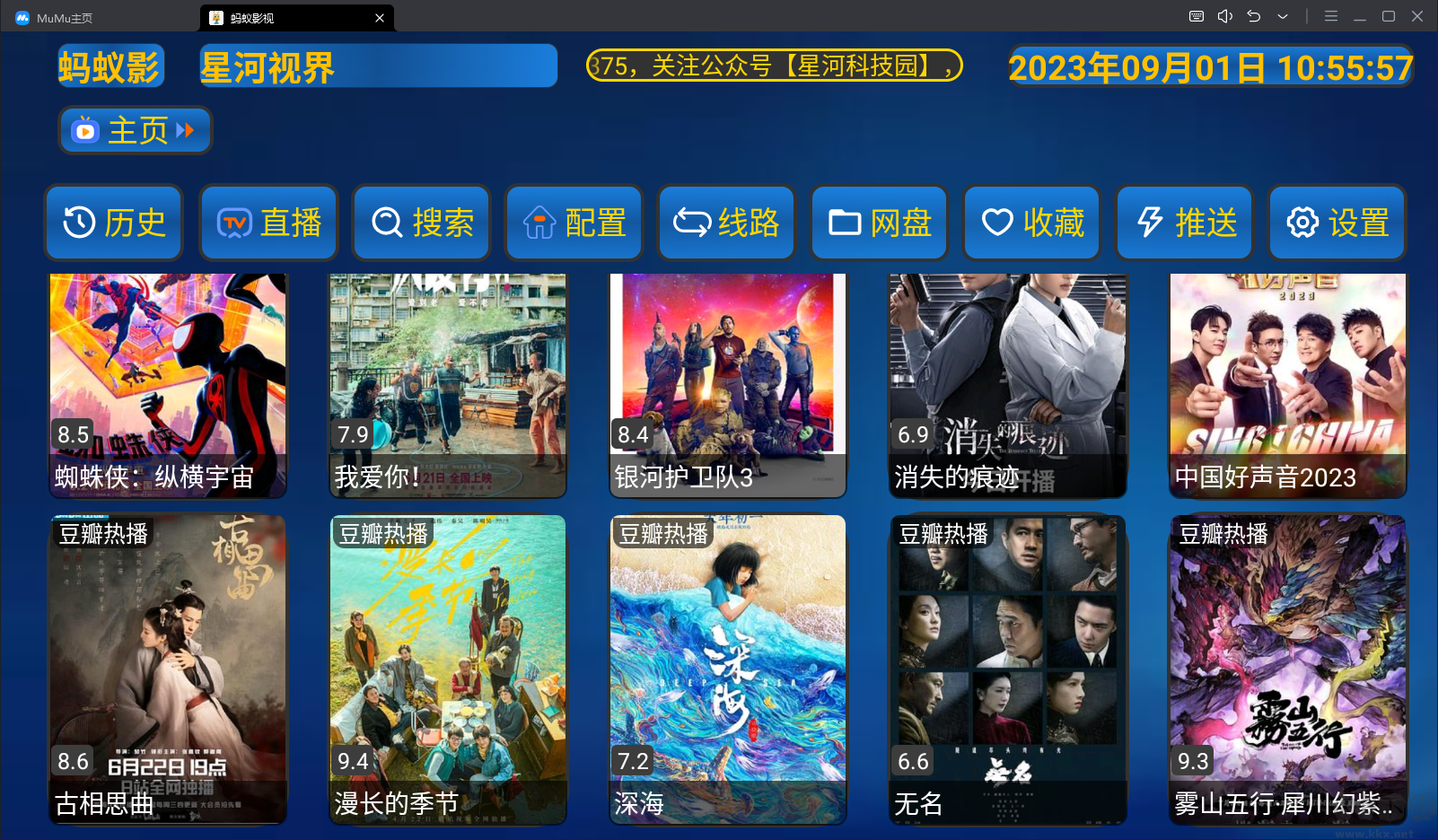Open the 直播 live TV section
1438x840 pixels.
[x=268, y=223]
